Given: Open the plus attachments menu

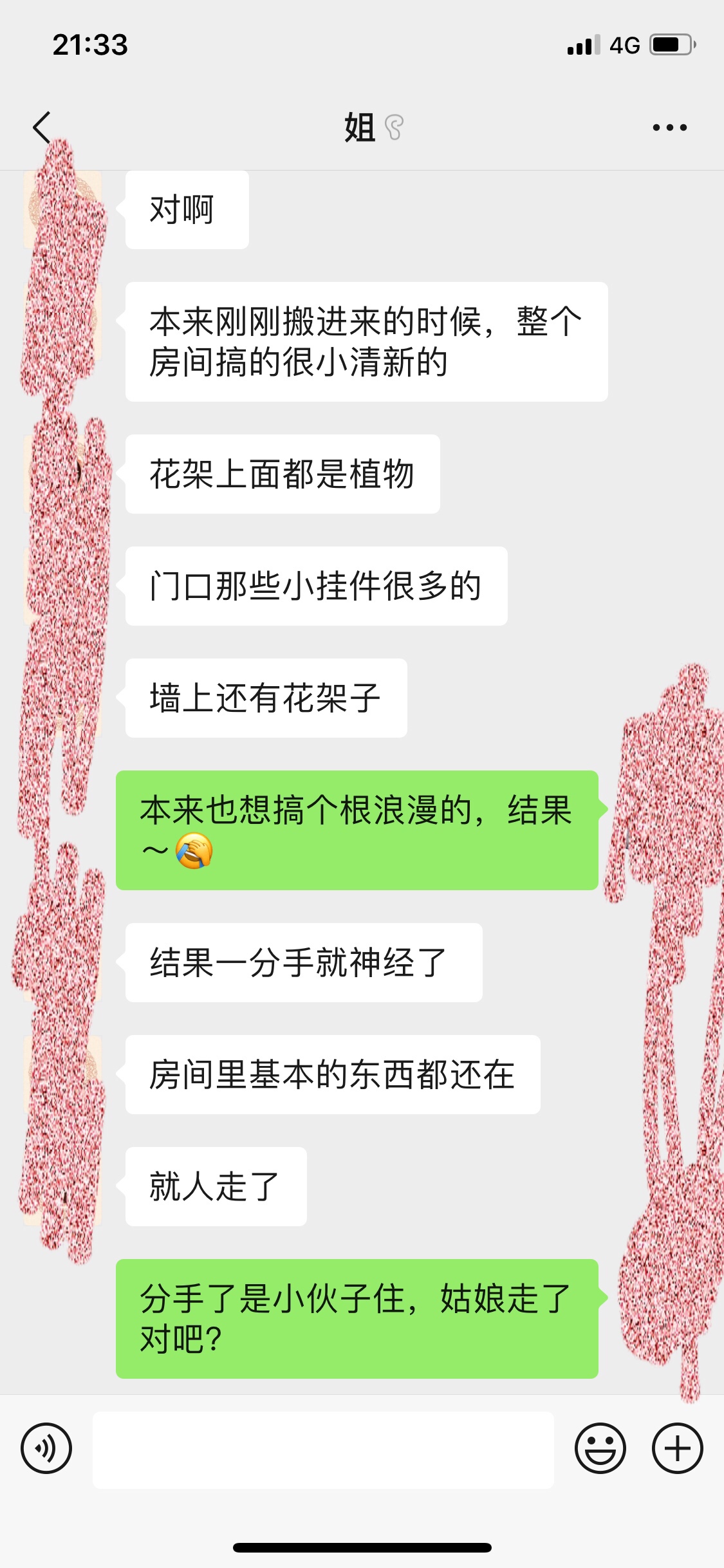Looking at the screenshot, I should (x=677, y=1449).
